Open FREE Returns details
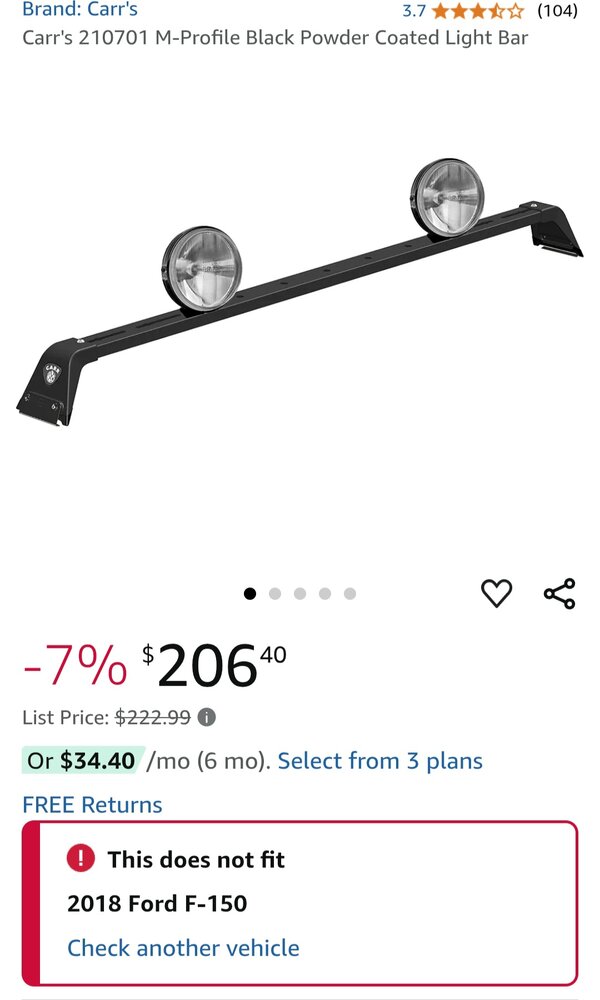Screen dimensions: 600x1000 [x=92, y=805]
